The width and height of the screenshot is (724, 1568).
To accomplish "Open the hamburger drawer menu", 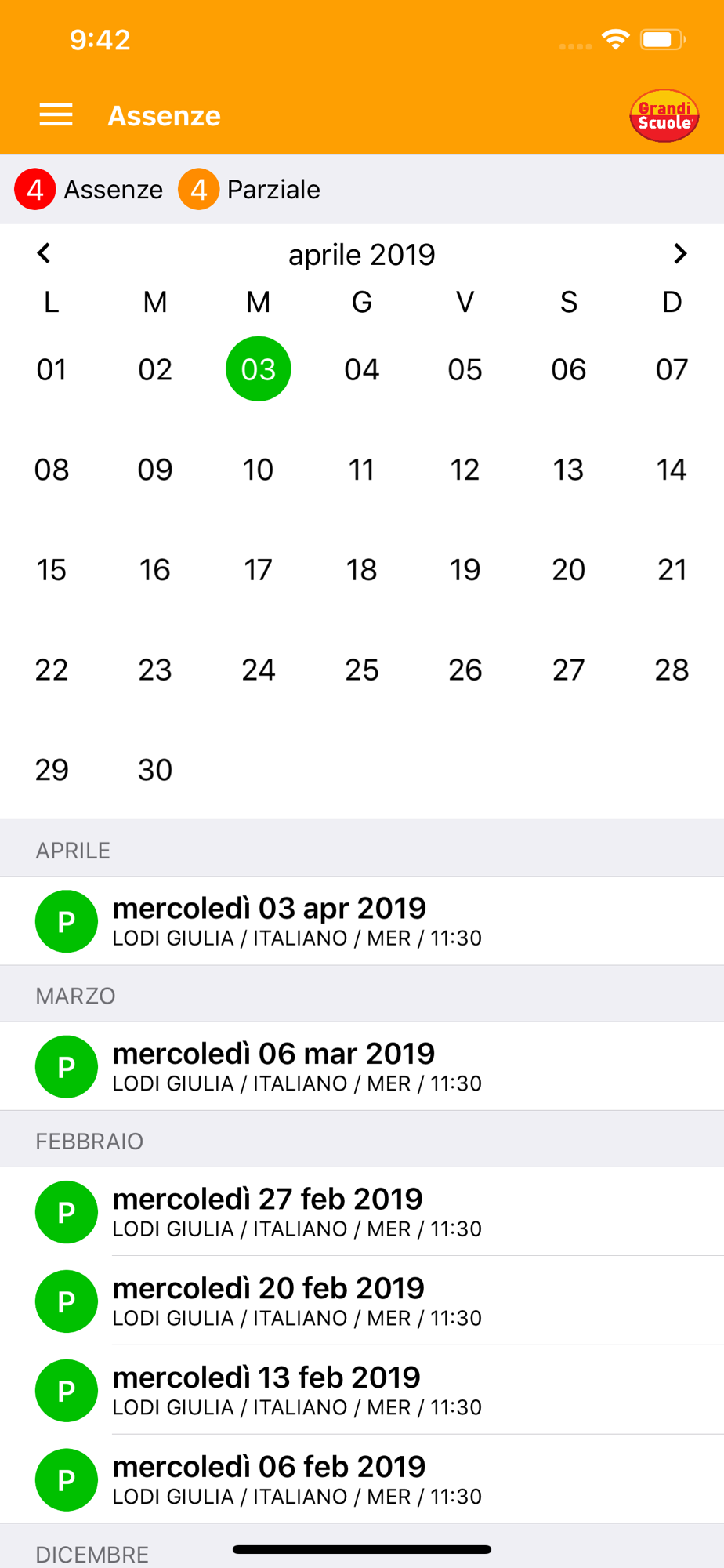I will coord(56,115).
